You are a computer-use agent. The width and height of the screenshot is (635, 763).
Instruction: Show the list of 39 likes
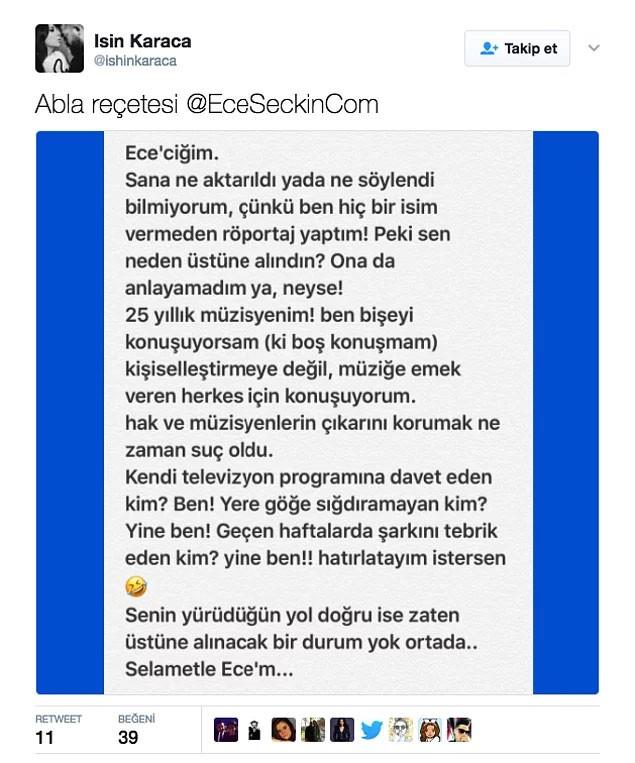tap(136, 730)
